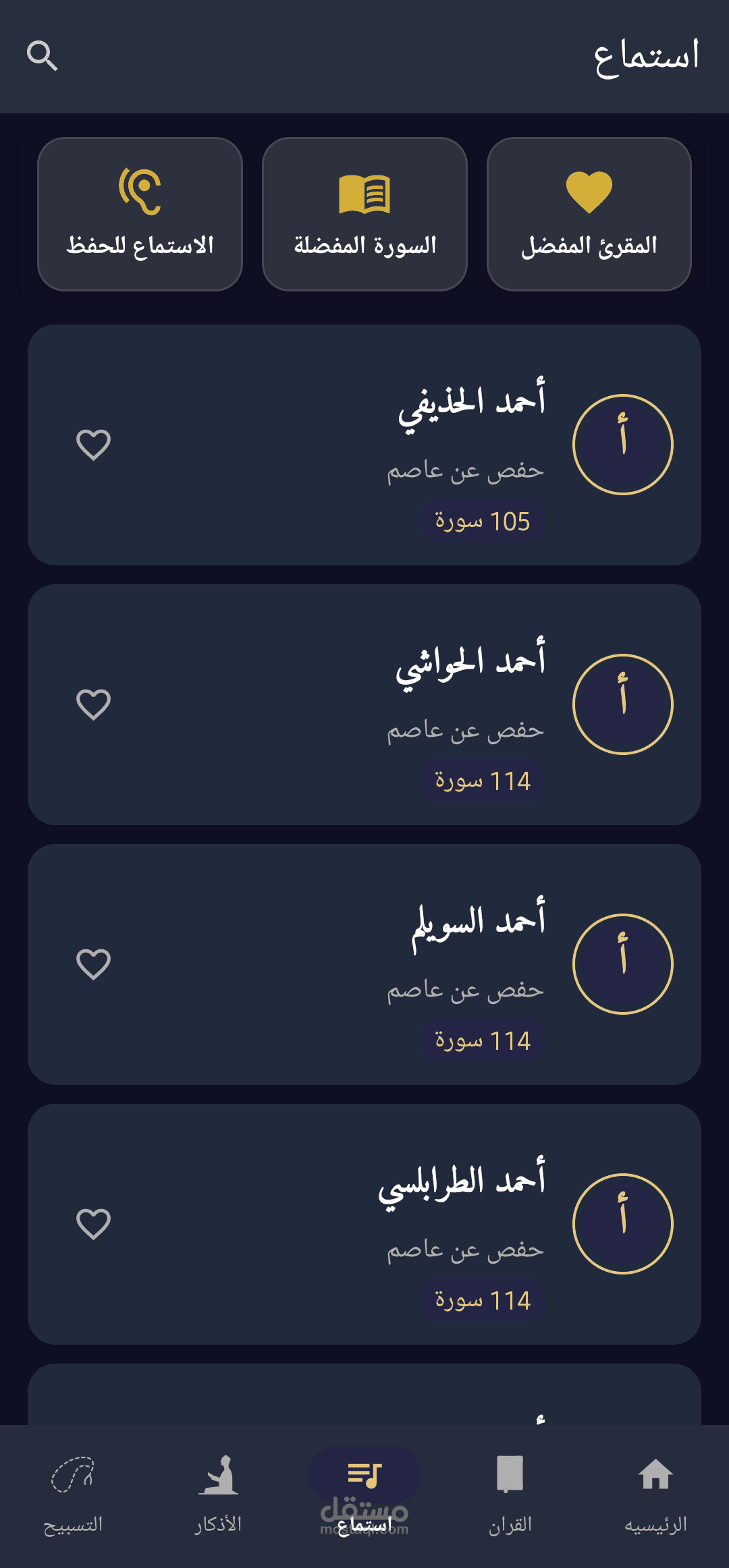The width and height of the screenshot is (729, 1568).
Task: Open الاستماع للحفظ listening for memorization
Action: tap(140, 214)
